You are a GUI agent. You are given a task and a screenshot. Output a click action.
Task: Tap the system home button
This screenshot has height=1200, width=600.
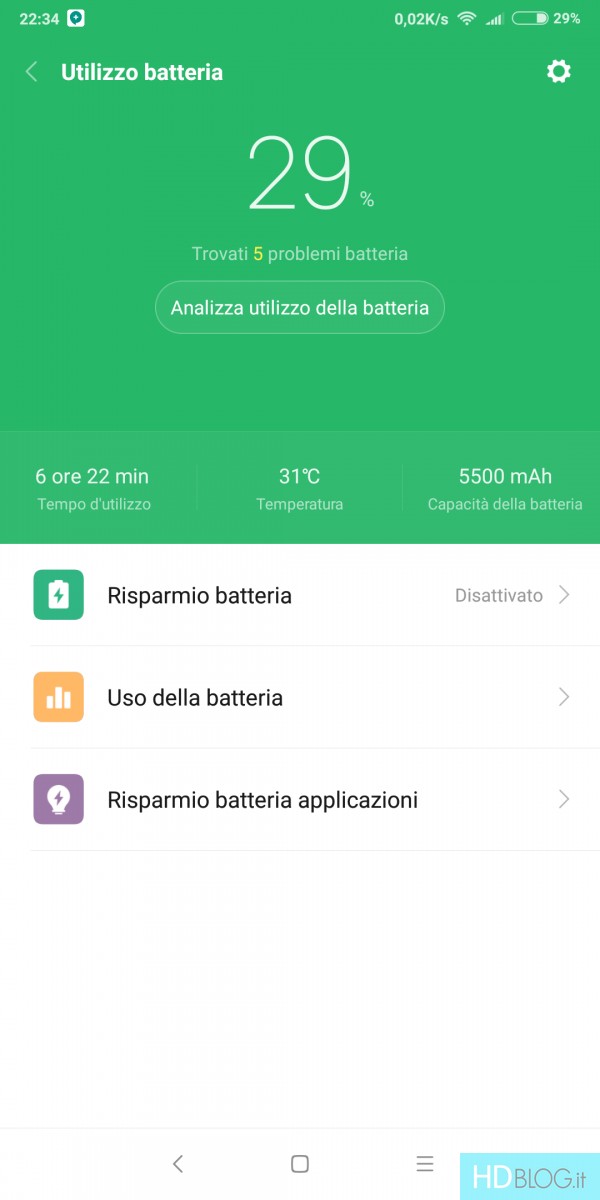click(x=300, y=1163)
